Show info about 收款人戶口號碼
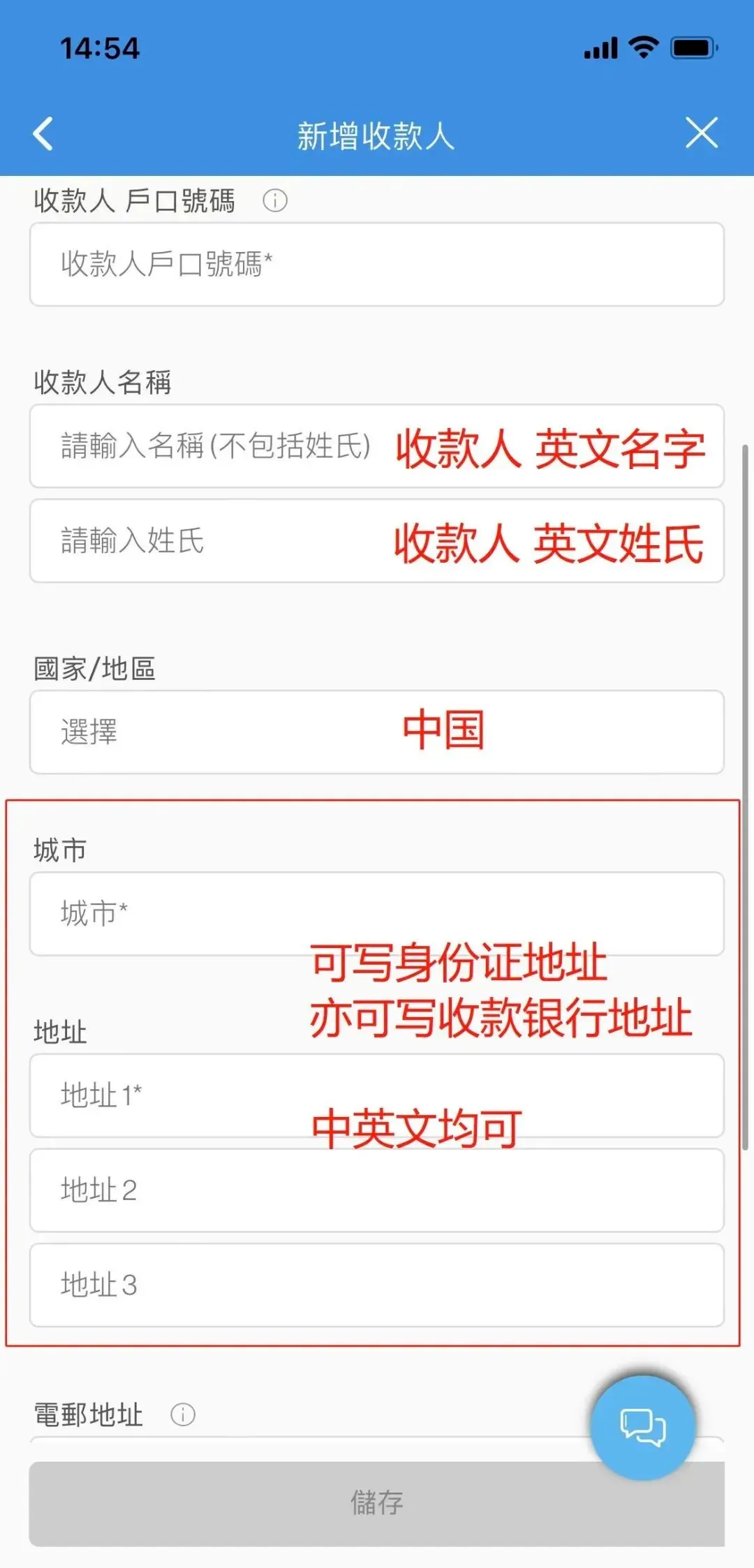The height and width of the screenshot is (1568, 754). [x=274, y=201]
